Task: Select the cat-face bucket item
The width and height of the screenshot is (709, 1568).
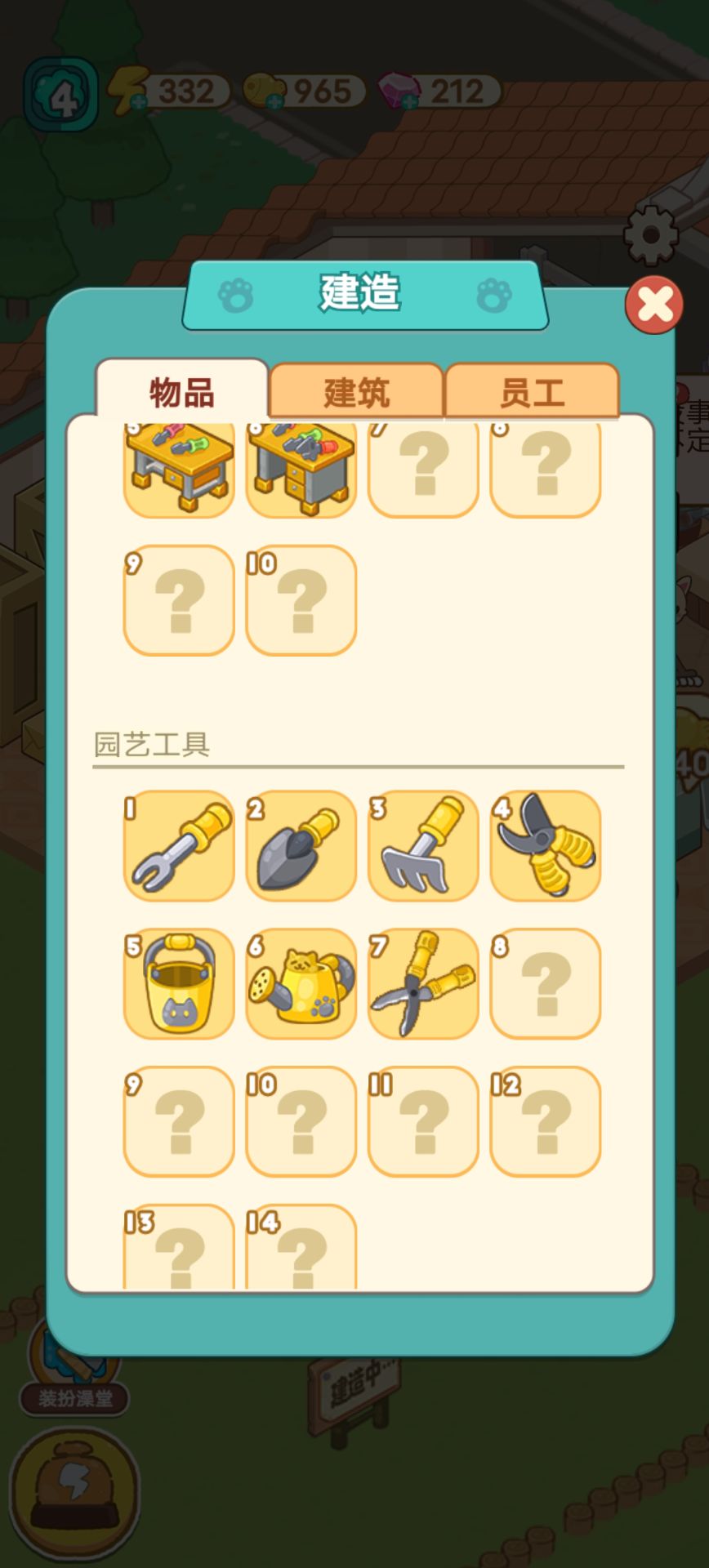Action: [177, 982]
